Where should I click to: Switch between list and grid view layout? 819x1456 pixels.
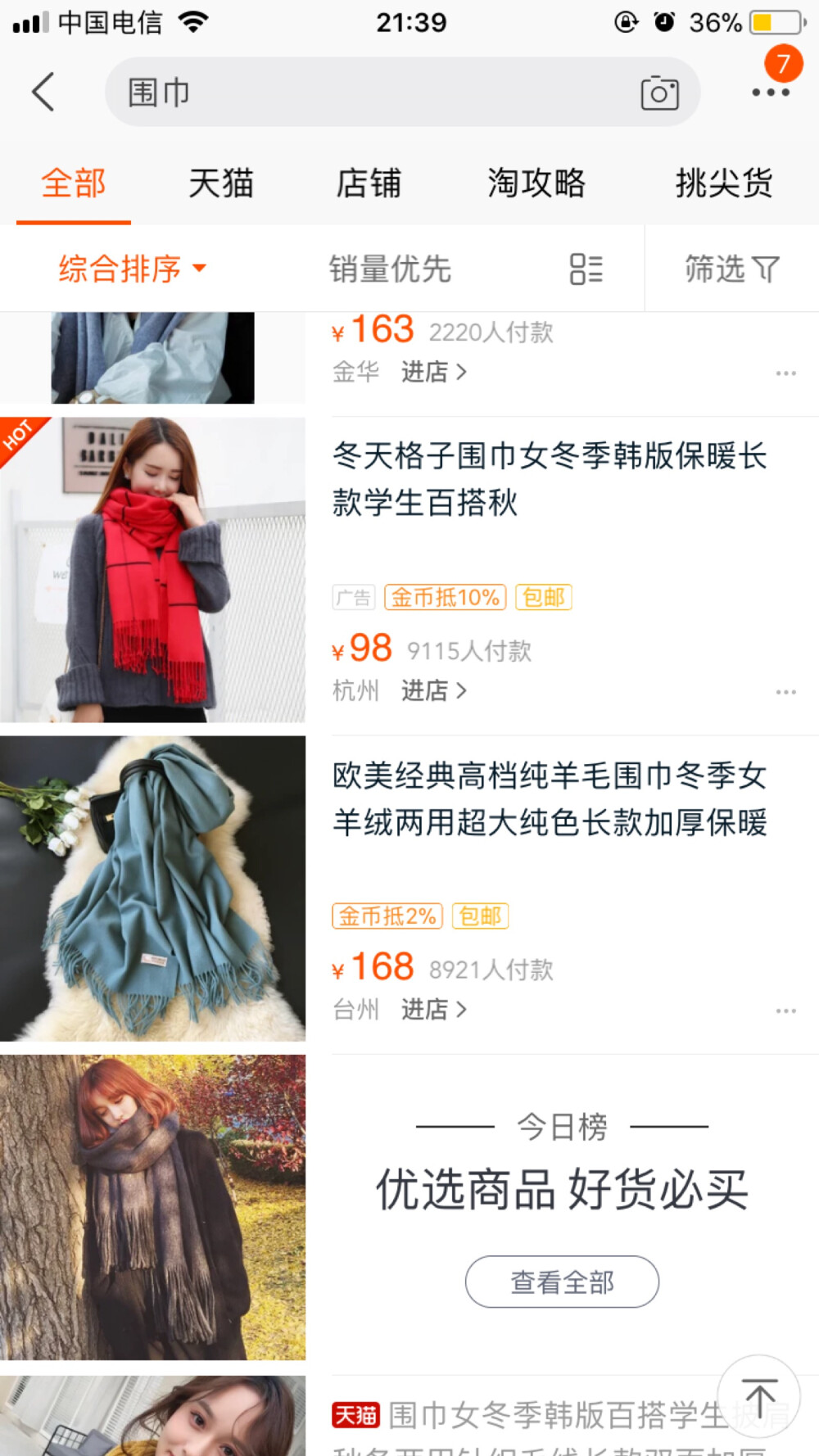pyautogui.click(x=586, y=269)
